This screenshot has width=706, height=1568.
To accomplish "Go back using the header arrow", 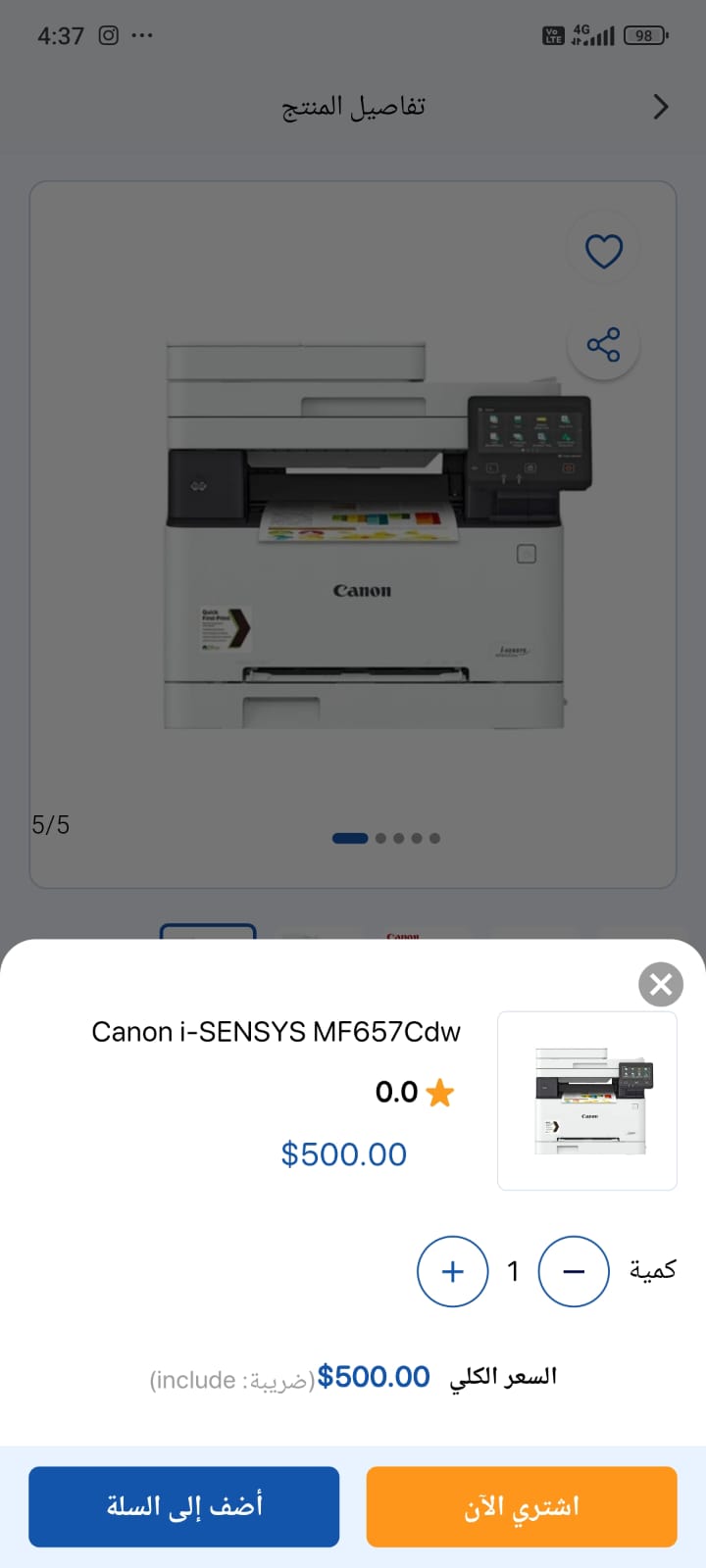I will coord(660,107).
